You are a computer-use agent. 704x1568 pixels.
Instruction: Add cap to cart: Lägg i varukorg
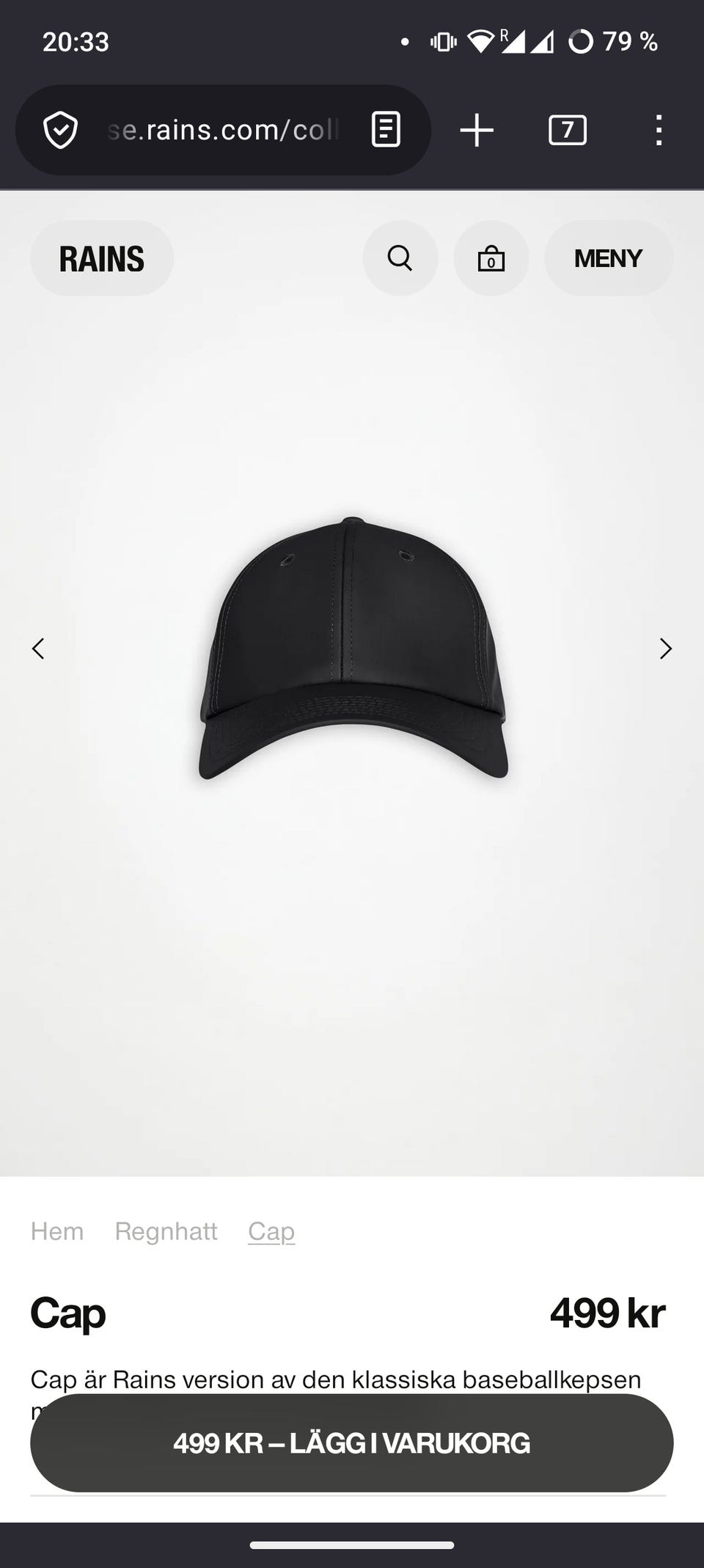pyautogui.click(x=351, y=1443)
